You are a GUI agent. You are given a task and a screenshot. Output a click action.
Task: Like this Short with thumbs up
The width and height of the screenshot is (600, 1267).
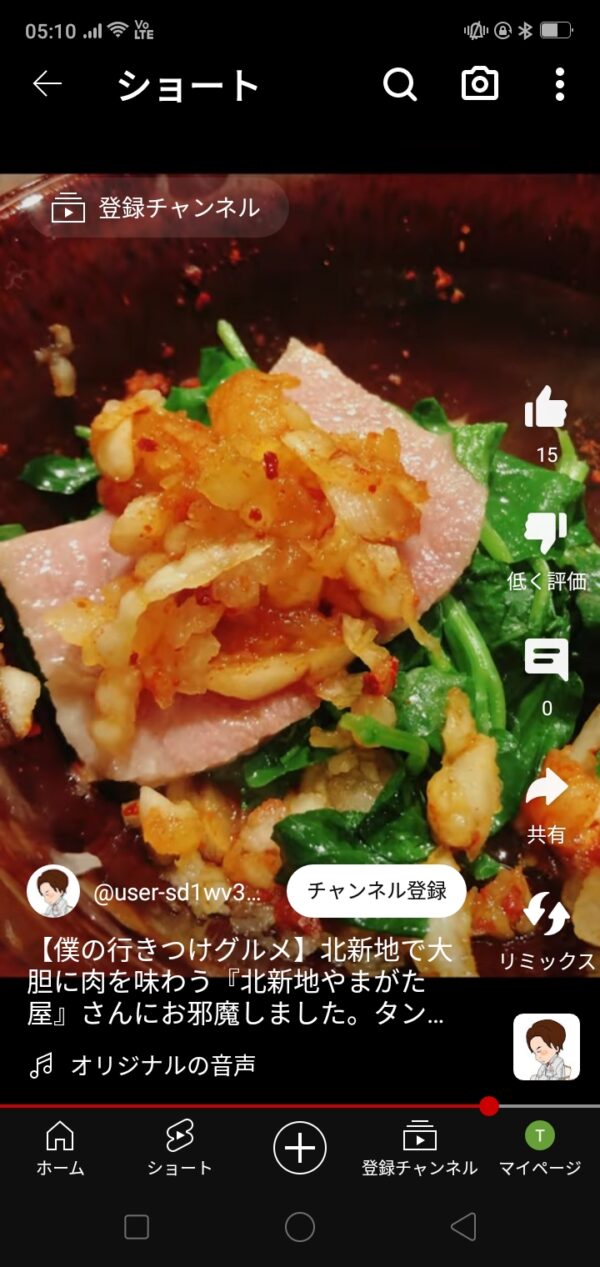pyautogui.click(x=546, y=409)
